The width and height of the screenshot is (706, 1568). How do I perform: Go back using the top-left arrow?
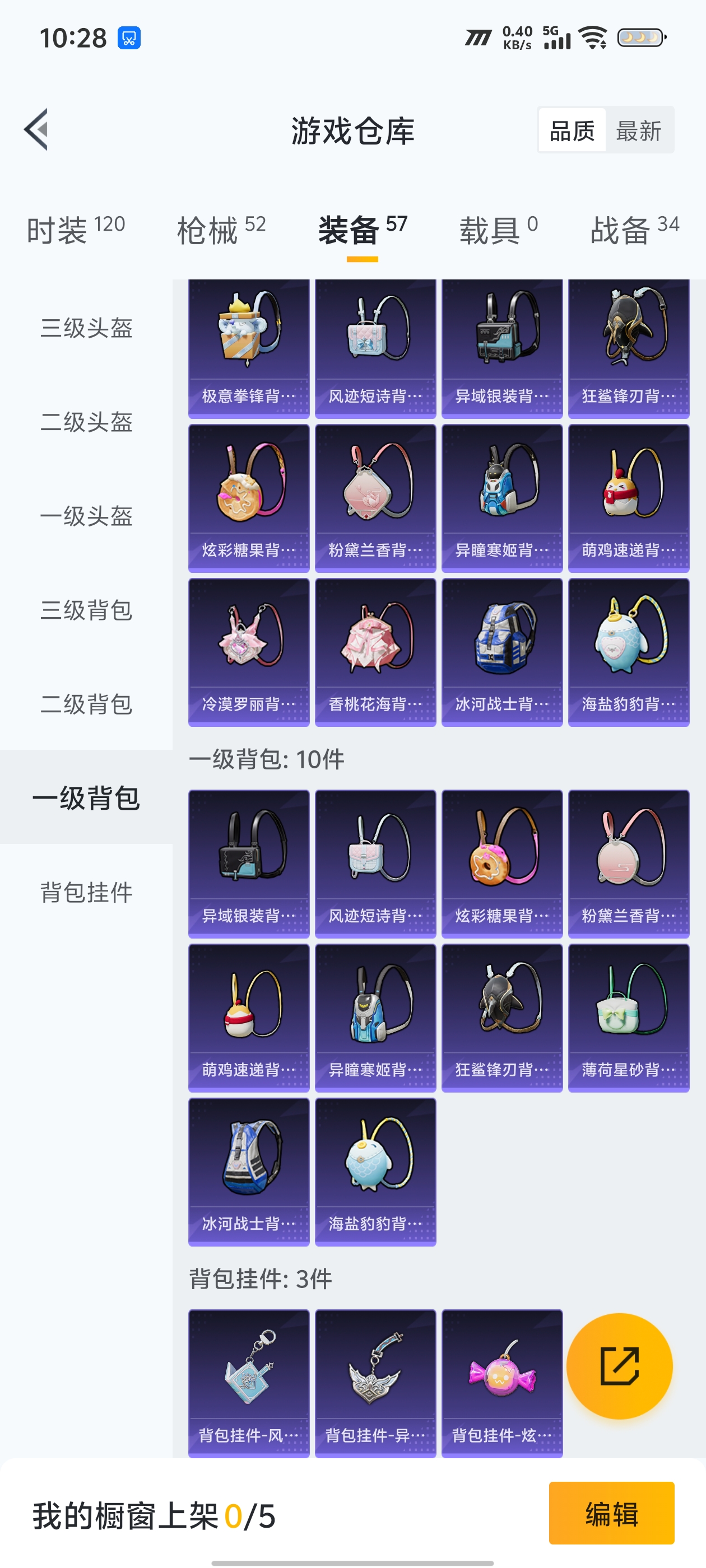[x=36, y=130]
